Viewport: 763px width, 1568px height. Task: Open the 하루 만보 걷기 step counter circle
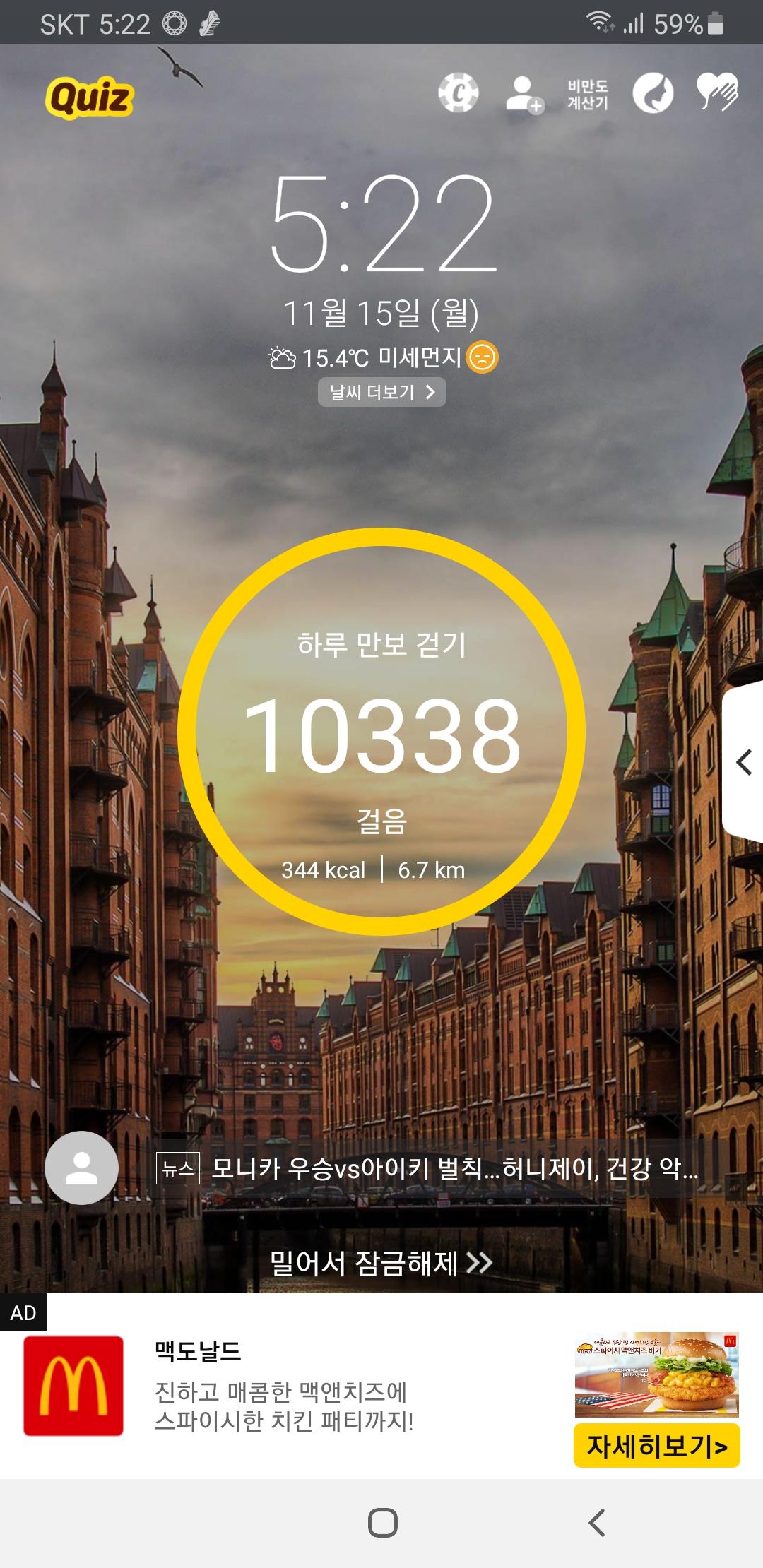click(381, 732)
